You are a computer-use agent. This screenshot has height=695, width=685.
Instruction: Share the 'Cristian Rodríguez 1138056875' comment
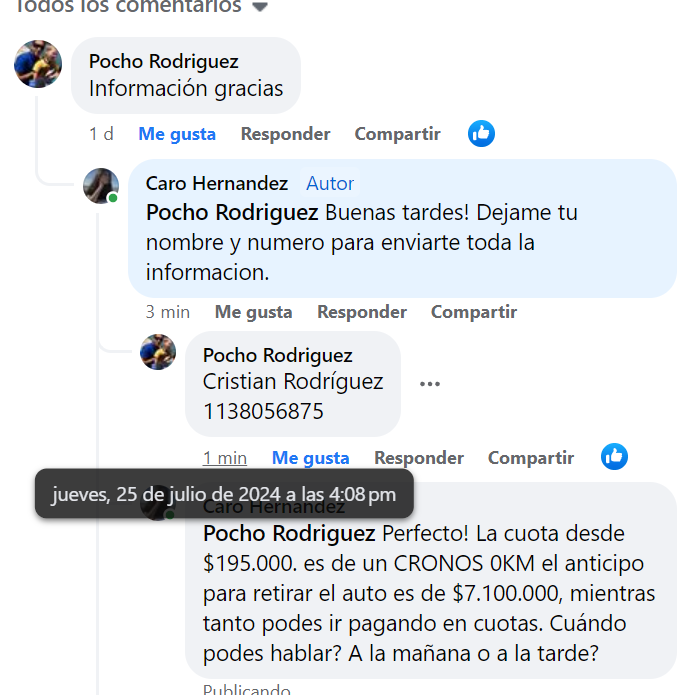coord(530,458)
